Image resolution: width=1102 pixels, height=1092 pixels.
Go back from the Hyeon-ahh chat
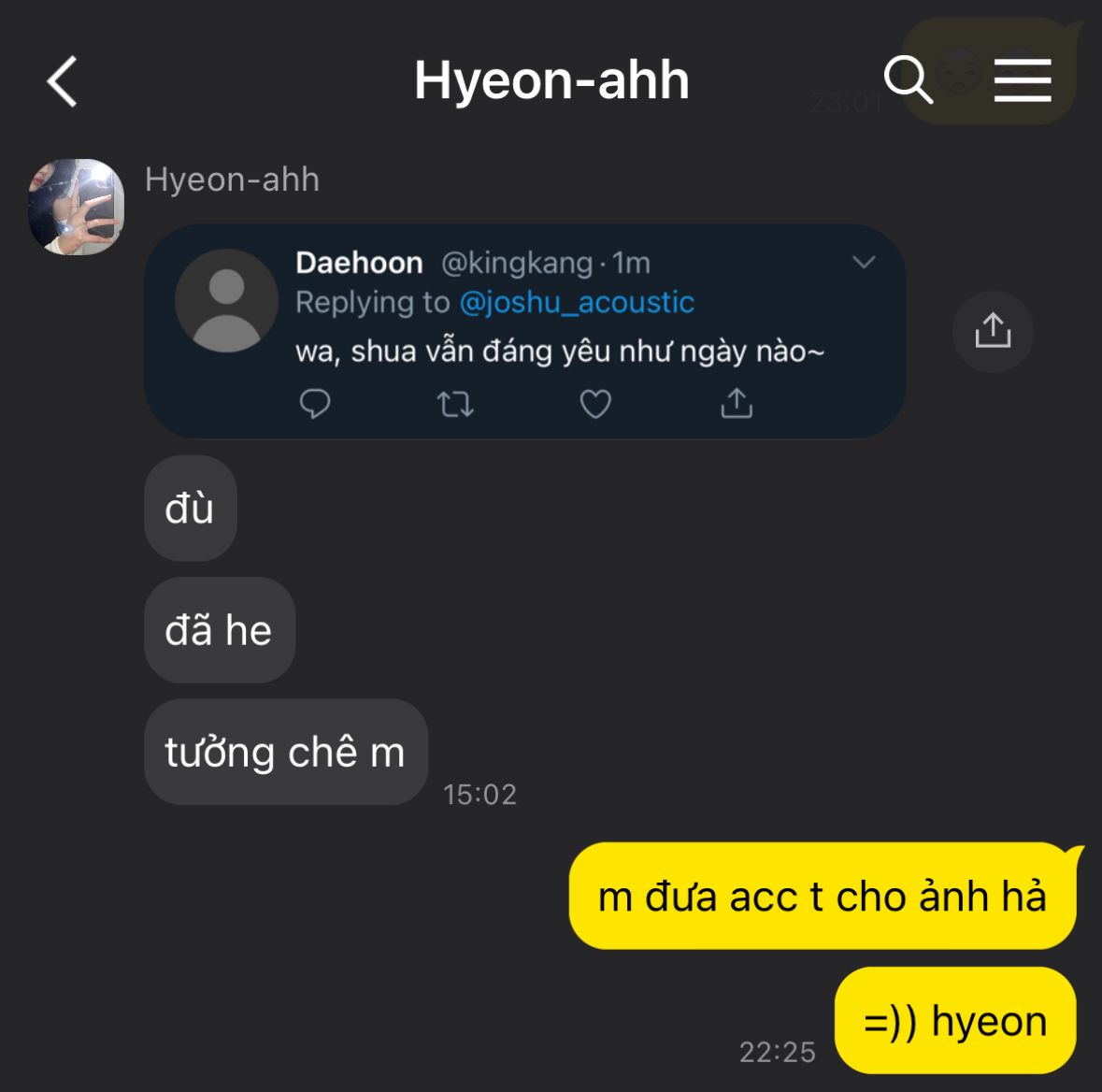pos(63,81)
